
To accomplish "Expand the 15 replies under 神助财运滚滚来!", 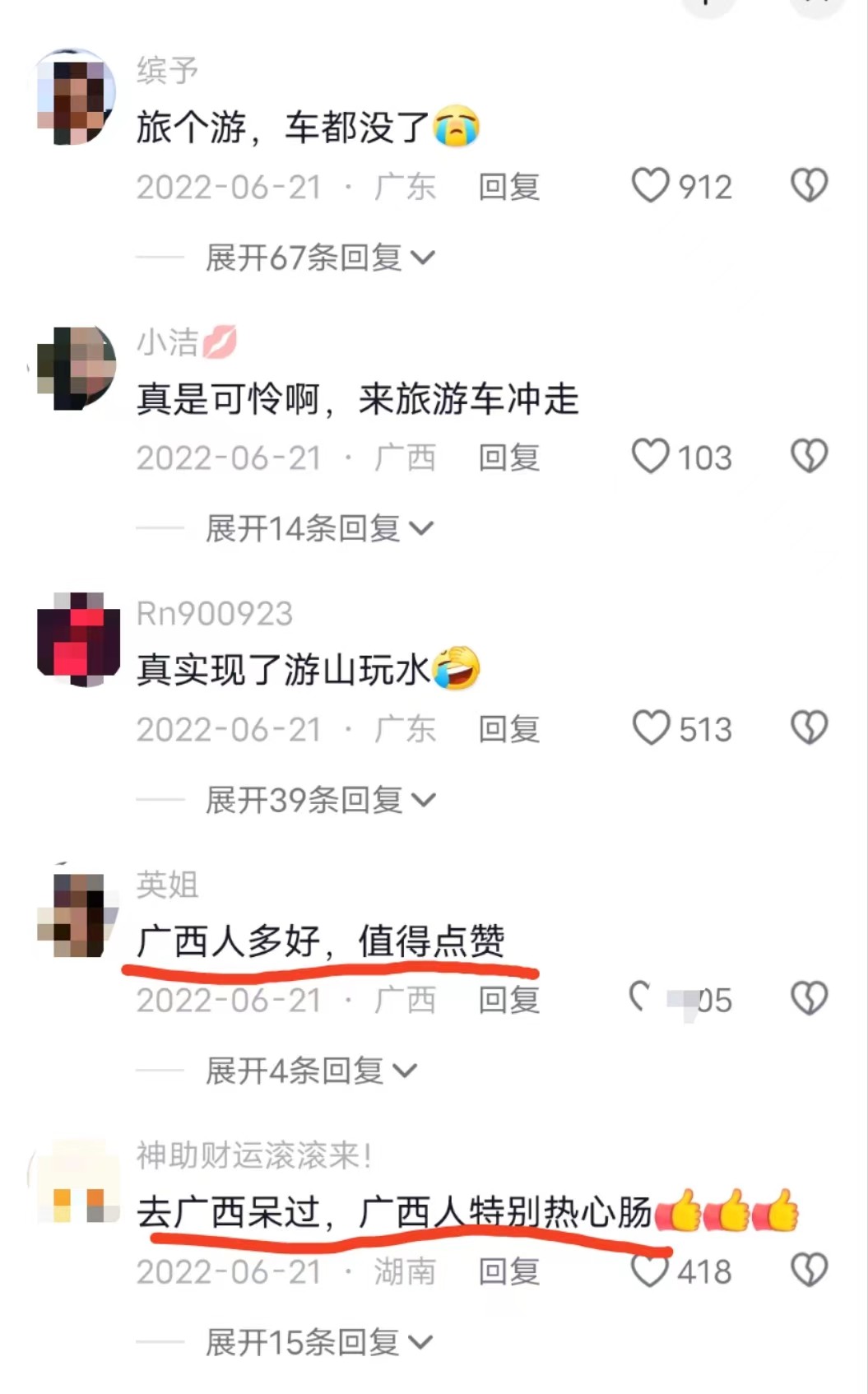I will [x=319, y=1342].
